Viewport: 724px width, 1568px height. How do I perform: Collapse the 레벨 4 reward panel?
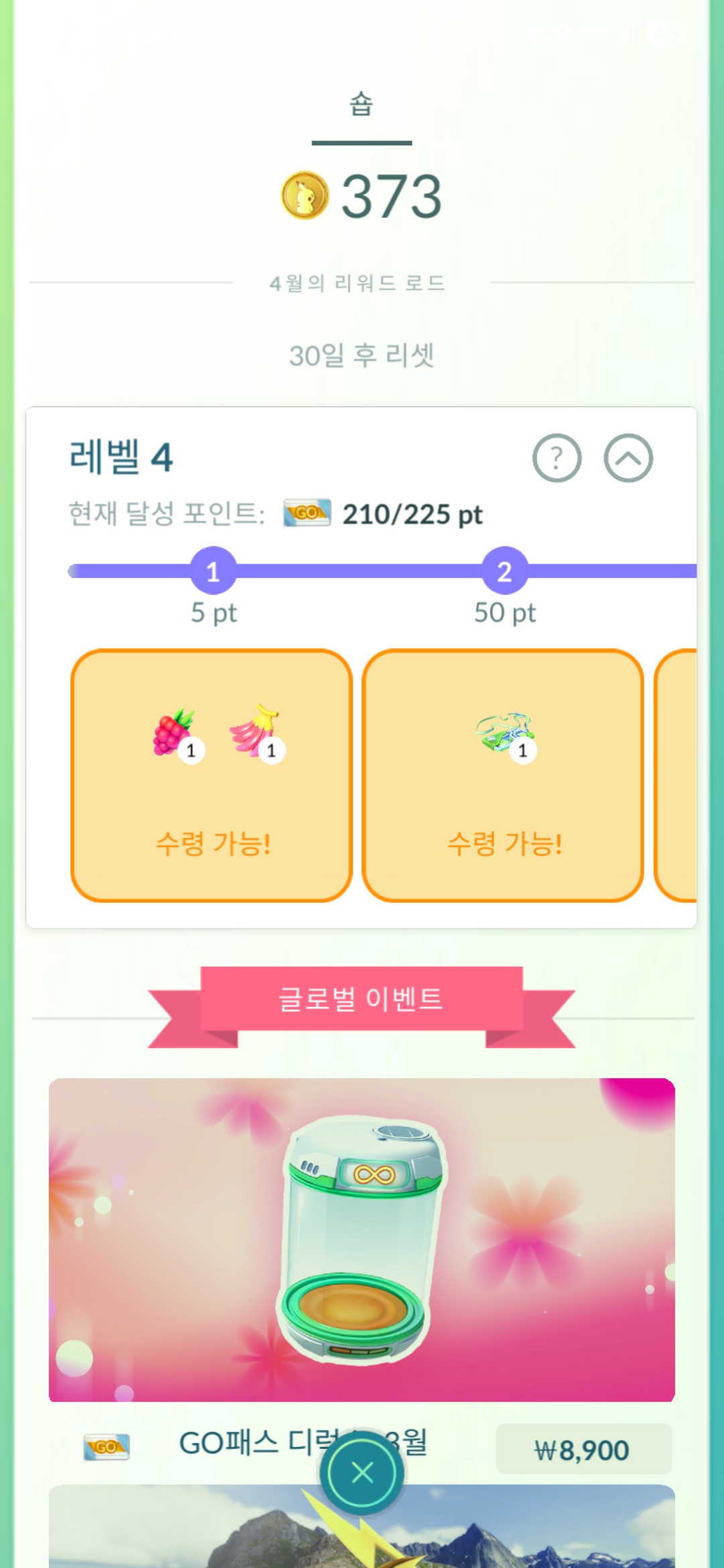click(x=628, y=458)
